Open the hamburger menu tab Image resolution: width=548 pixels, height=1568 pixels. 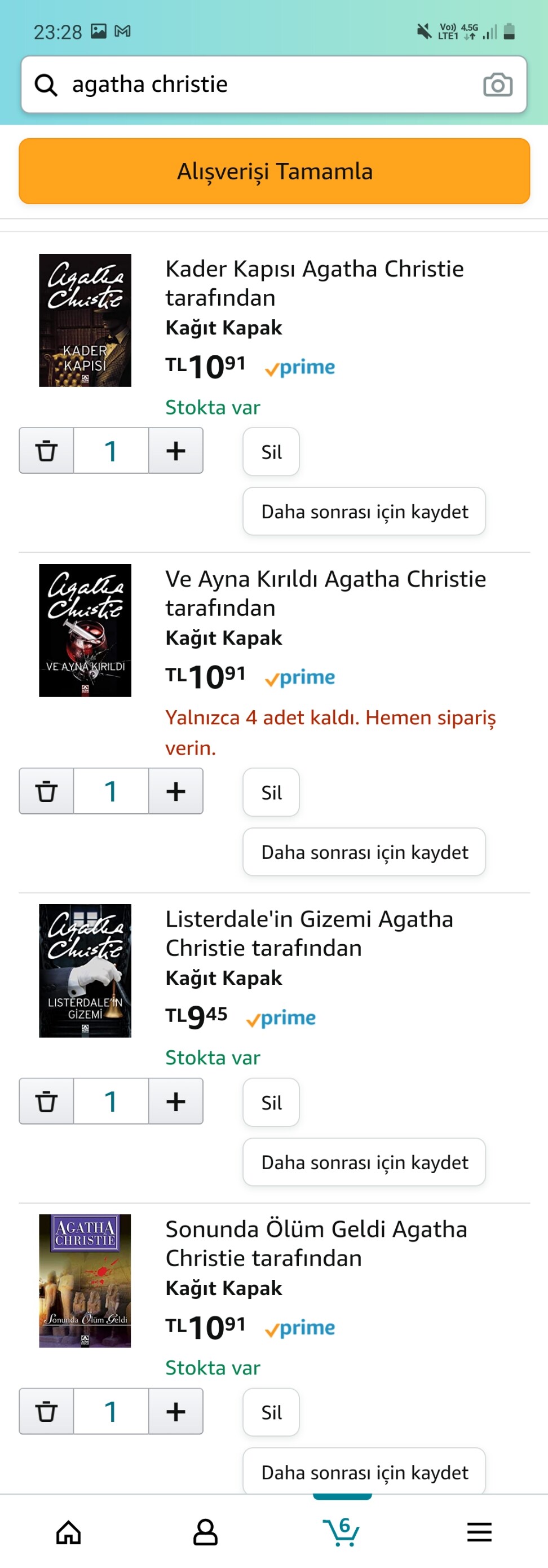click(x=479, y=1532)
